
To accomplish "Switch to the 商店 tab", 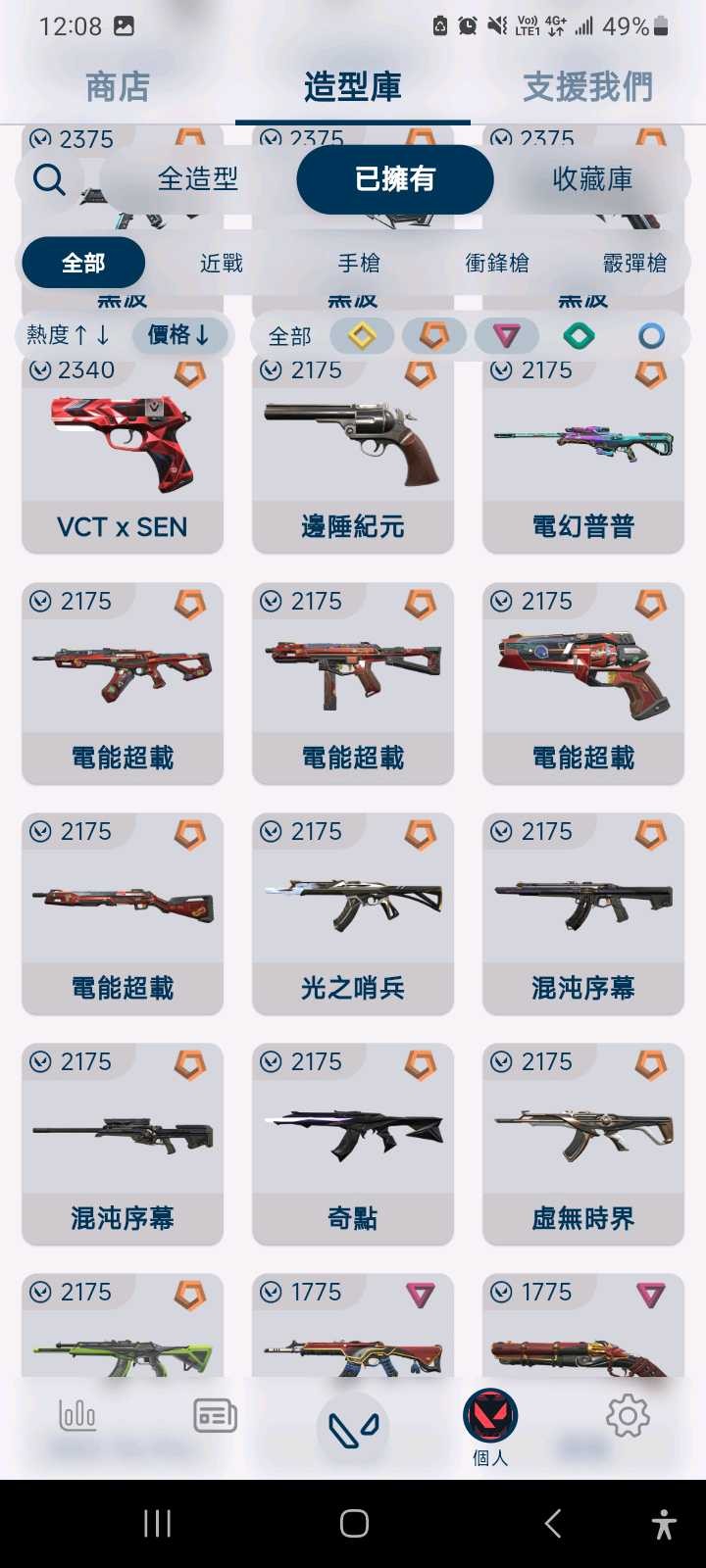I will (114, 86).
